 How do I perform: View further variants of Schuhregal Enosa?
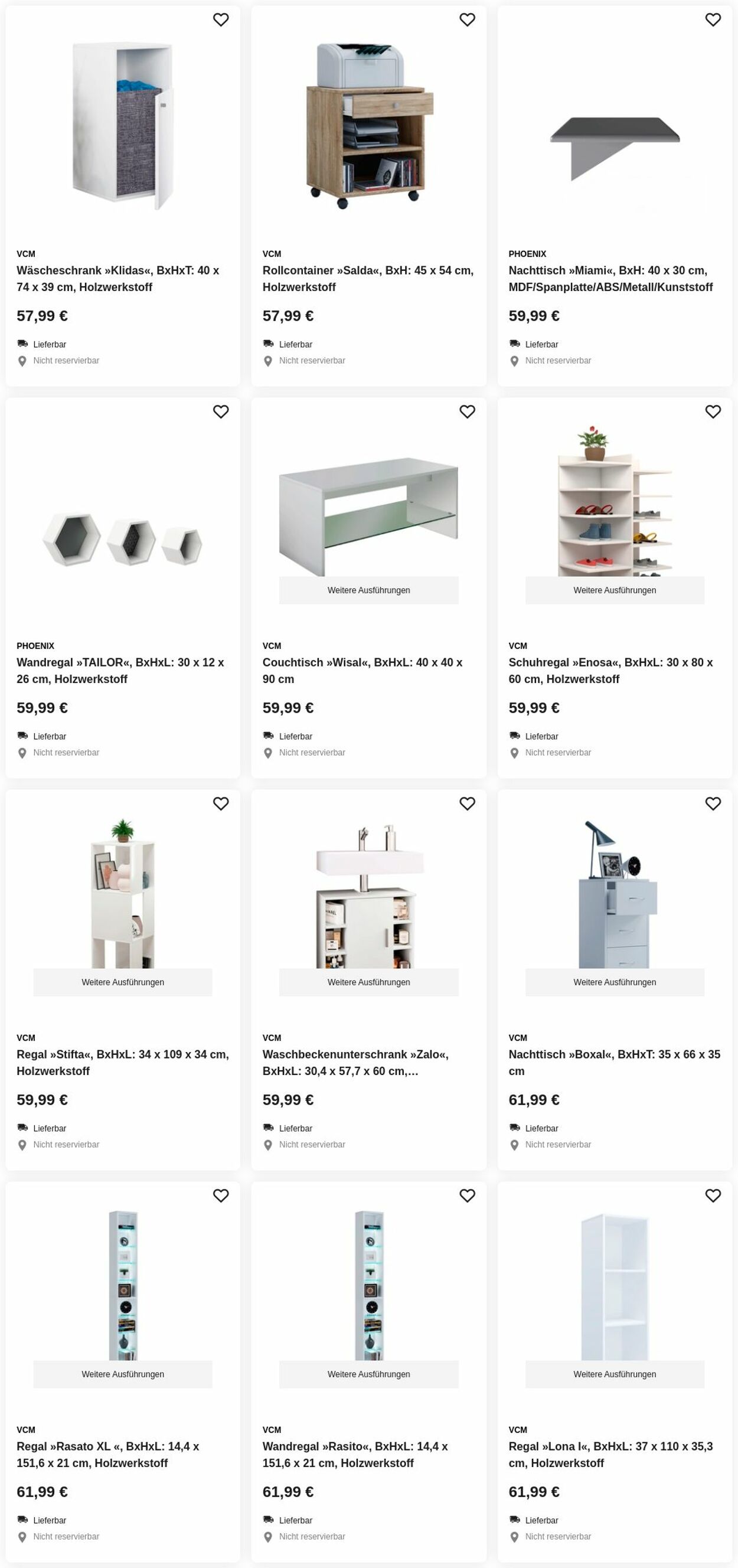615,590
